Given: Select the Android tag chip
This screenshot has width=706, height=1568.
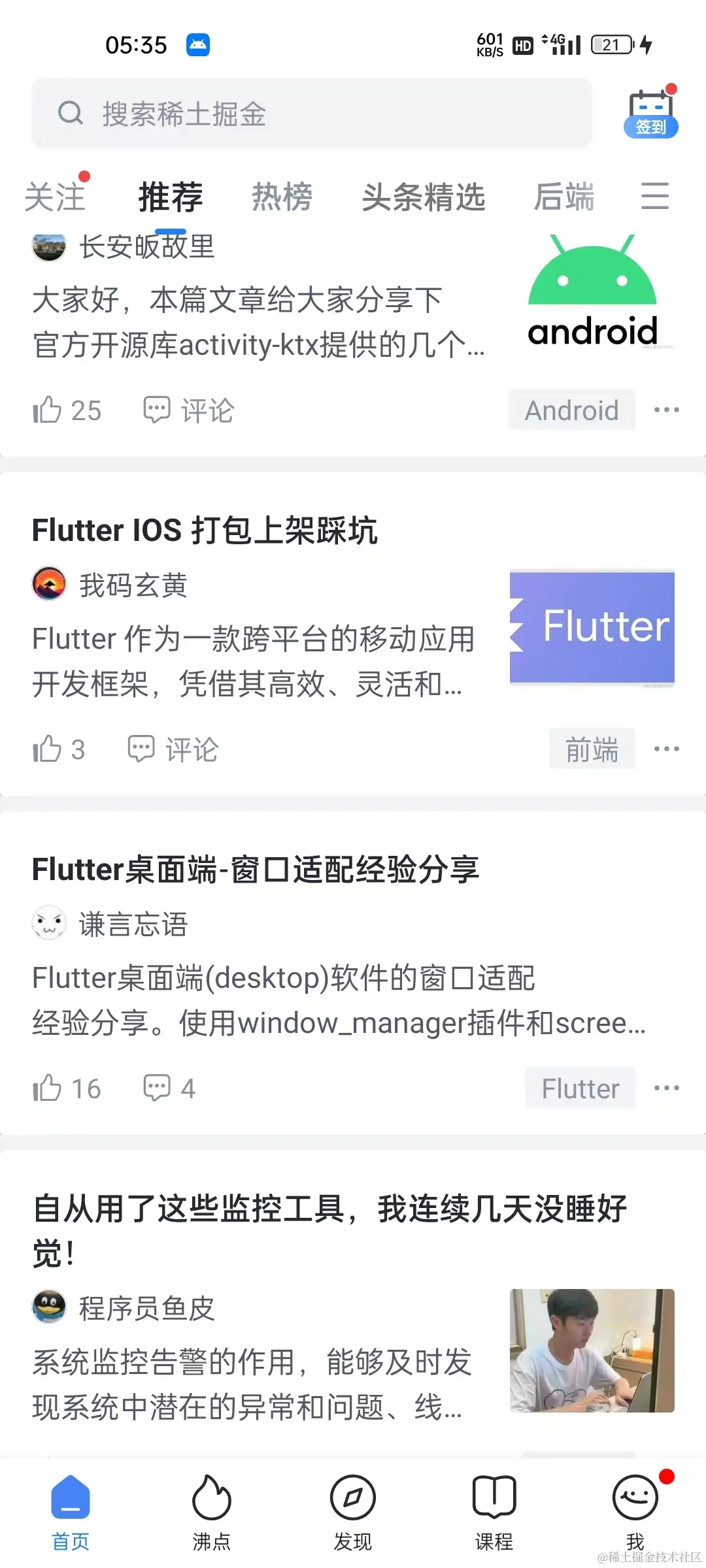Looking at the screenshot, I should tap(571, 410).
